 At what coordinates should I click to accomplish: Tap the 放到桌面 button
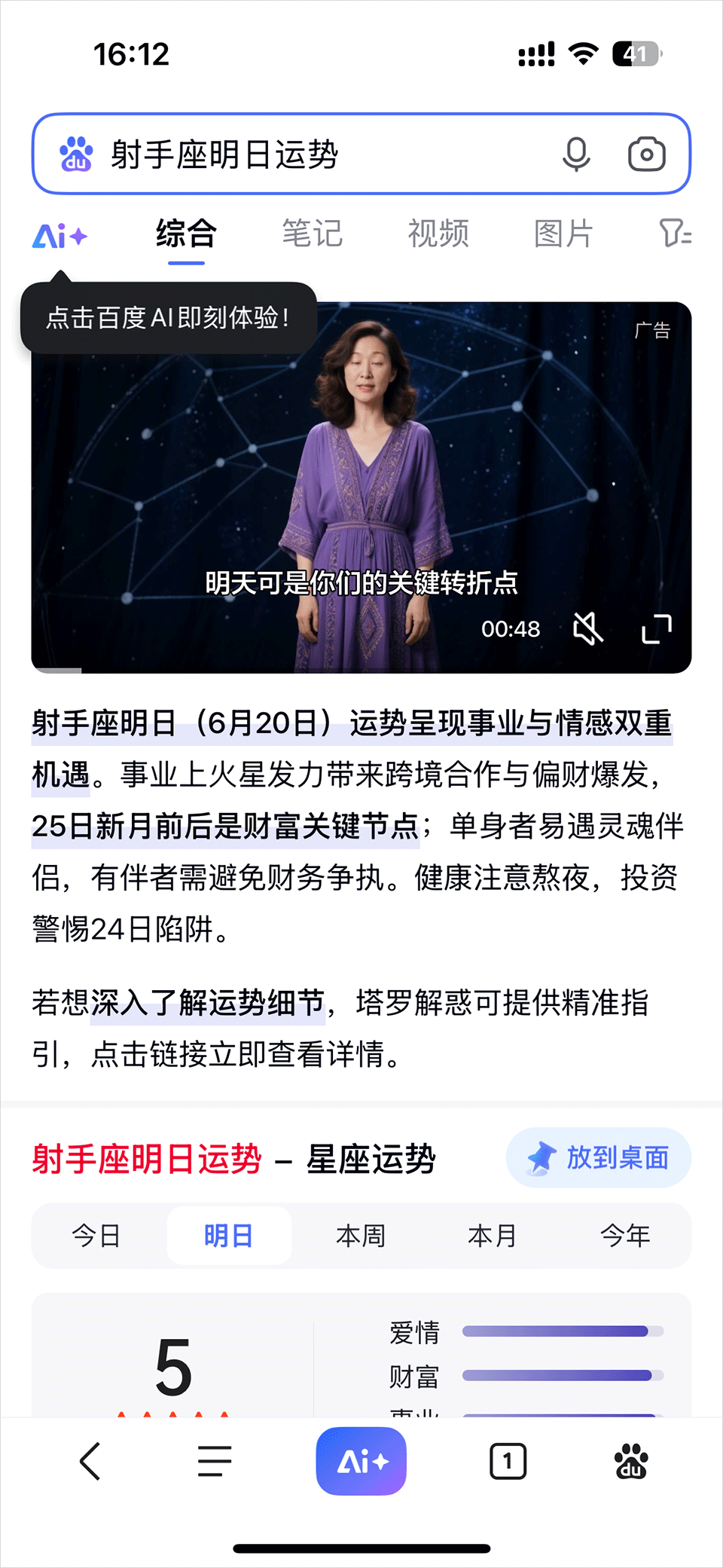tap(599, 1158)
